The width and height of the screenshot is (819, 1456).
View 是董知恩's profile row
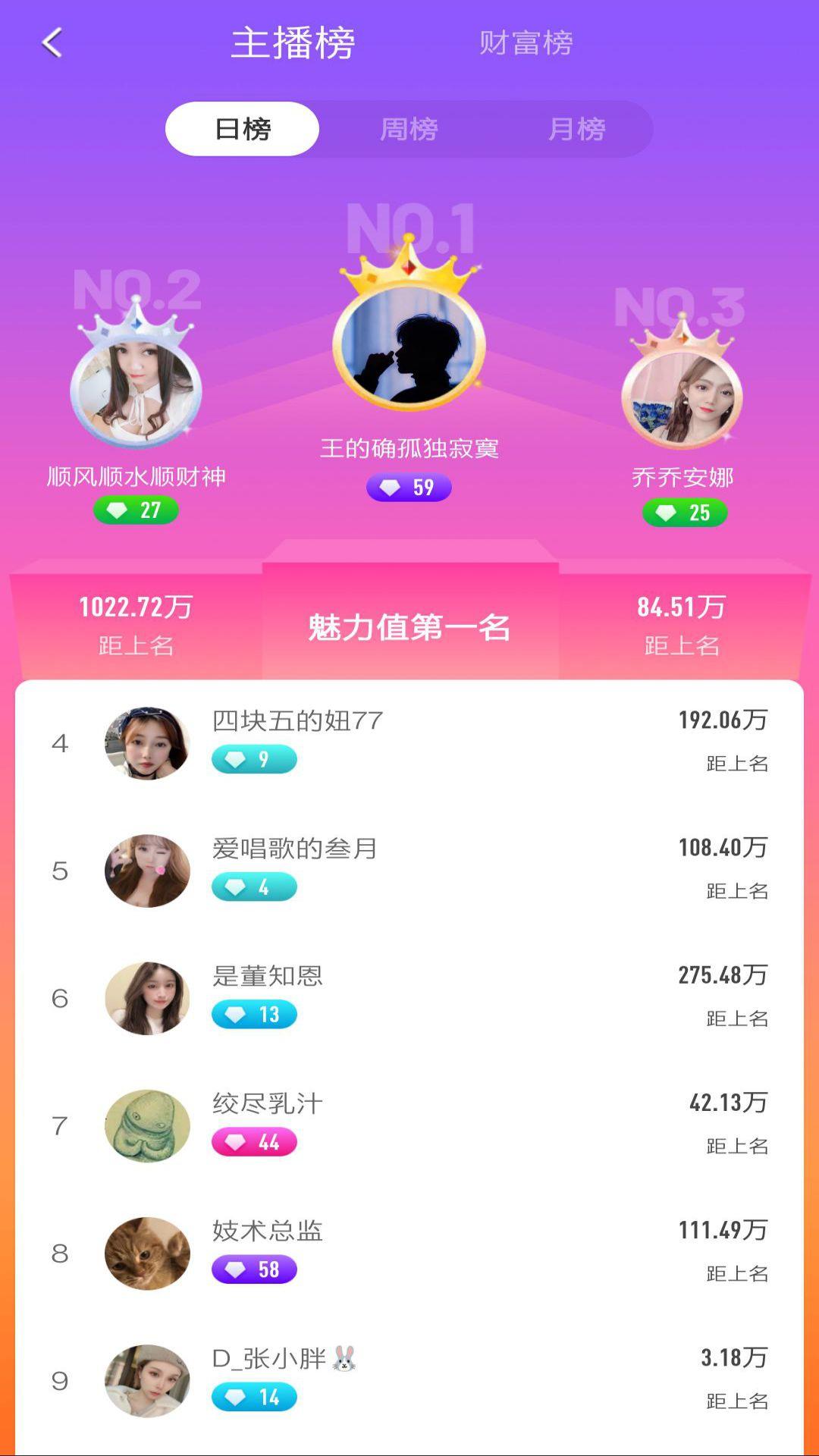pyautogui.click(x=409, y=998)
